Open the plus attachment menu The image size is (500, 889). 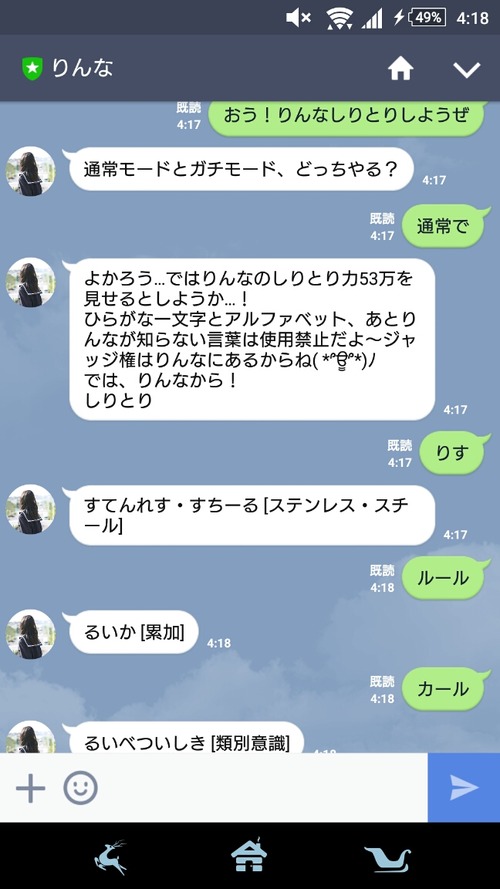coord(30,788)
